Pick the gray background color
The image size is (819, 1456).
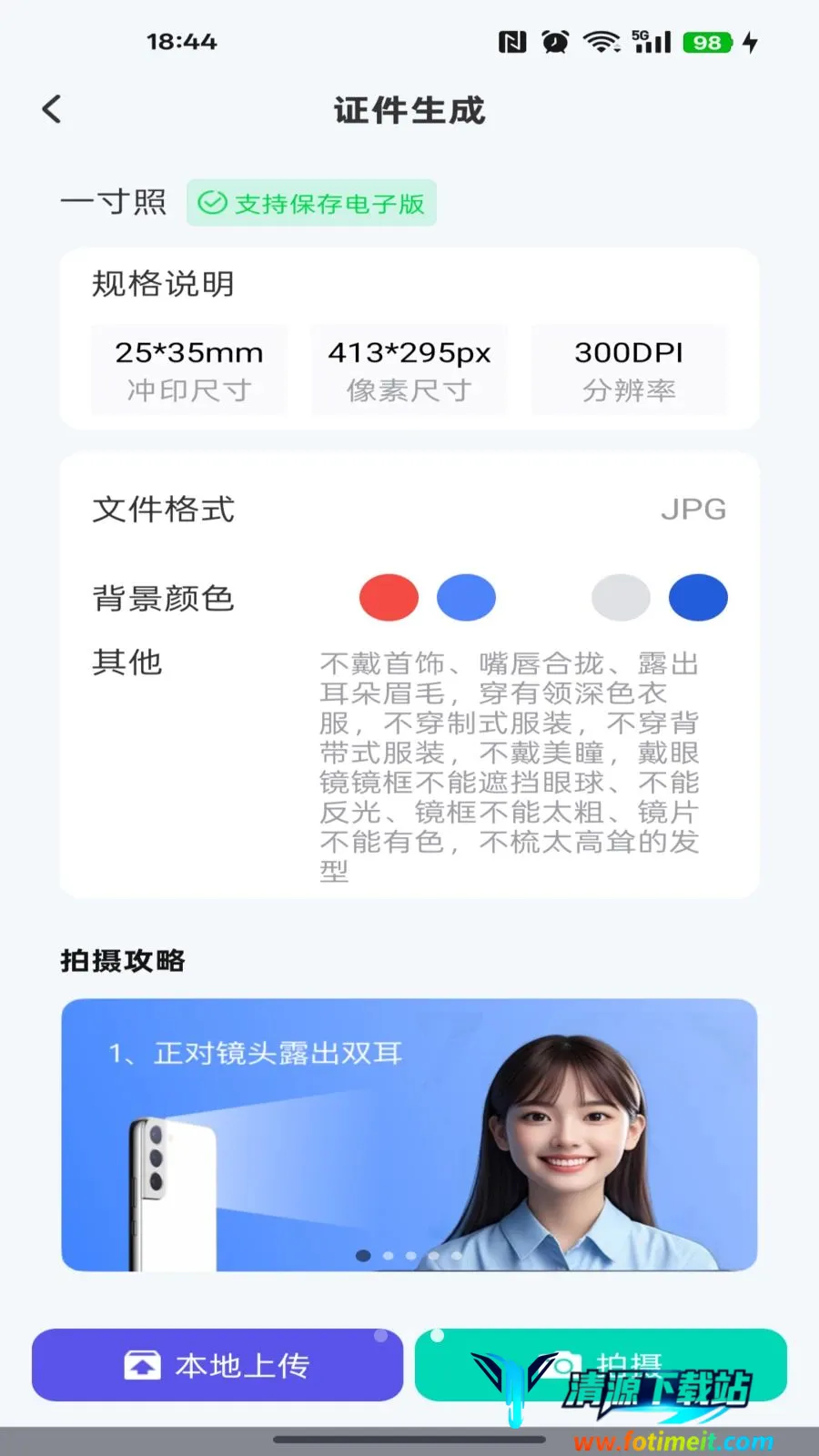[x=621, y=598]
